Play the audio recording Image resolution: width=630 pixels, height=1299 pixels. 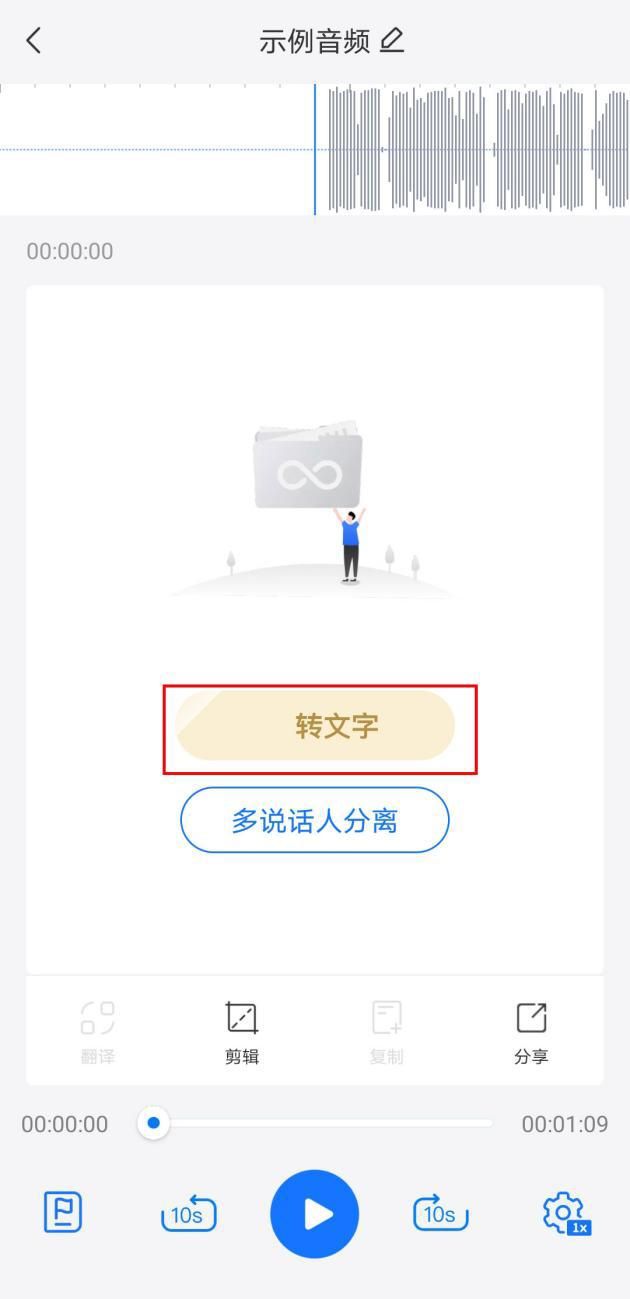pyautogui.click(x=315, y=1214)
